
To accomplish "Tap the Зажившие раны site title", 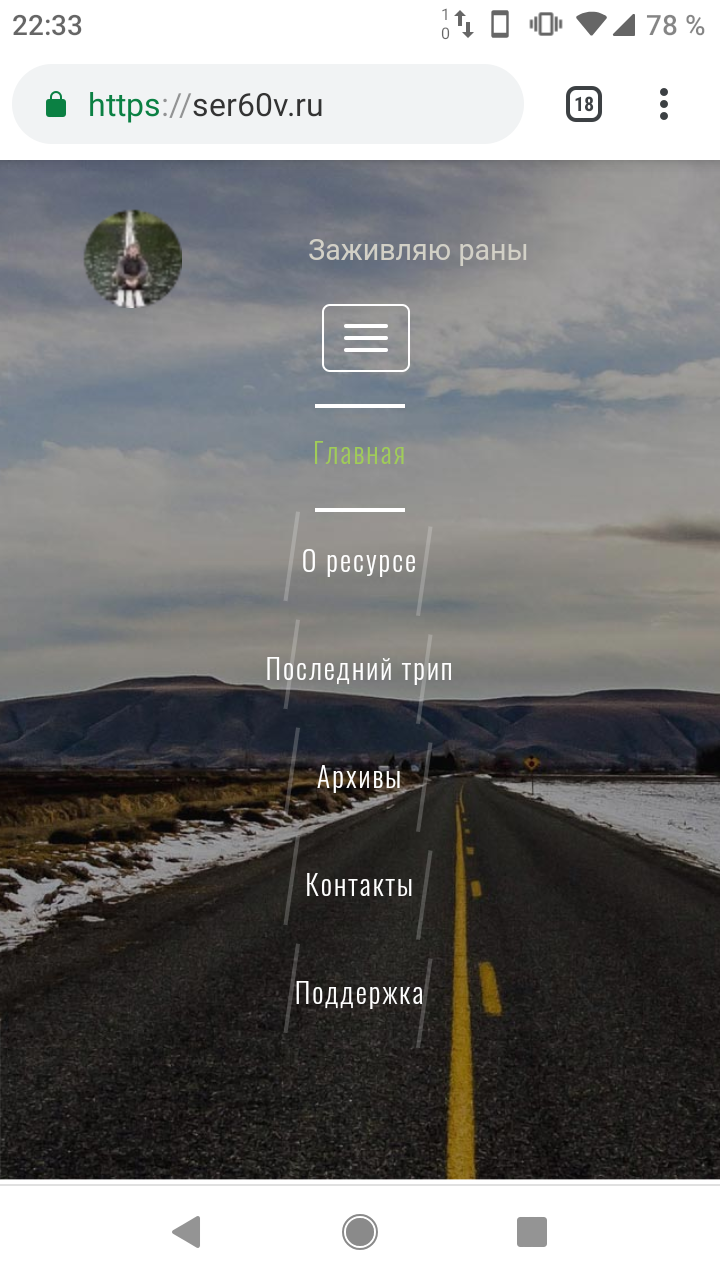I will (x=418, y=250).
